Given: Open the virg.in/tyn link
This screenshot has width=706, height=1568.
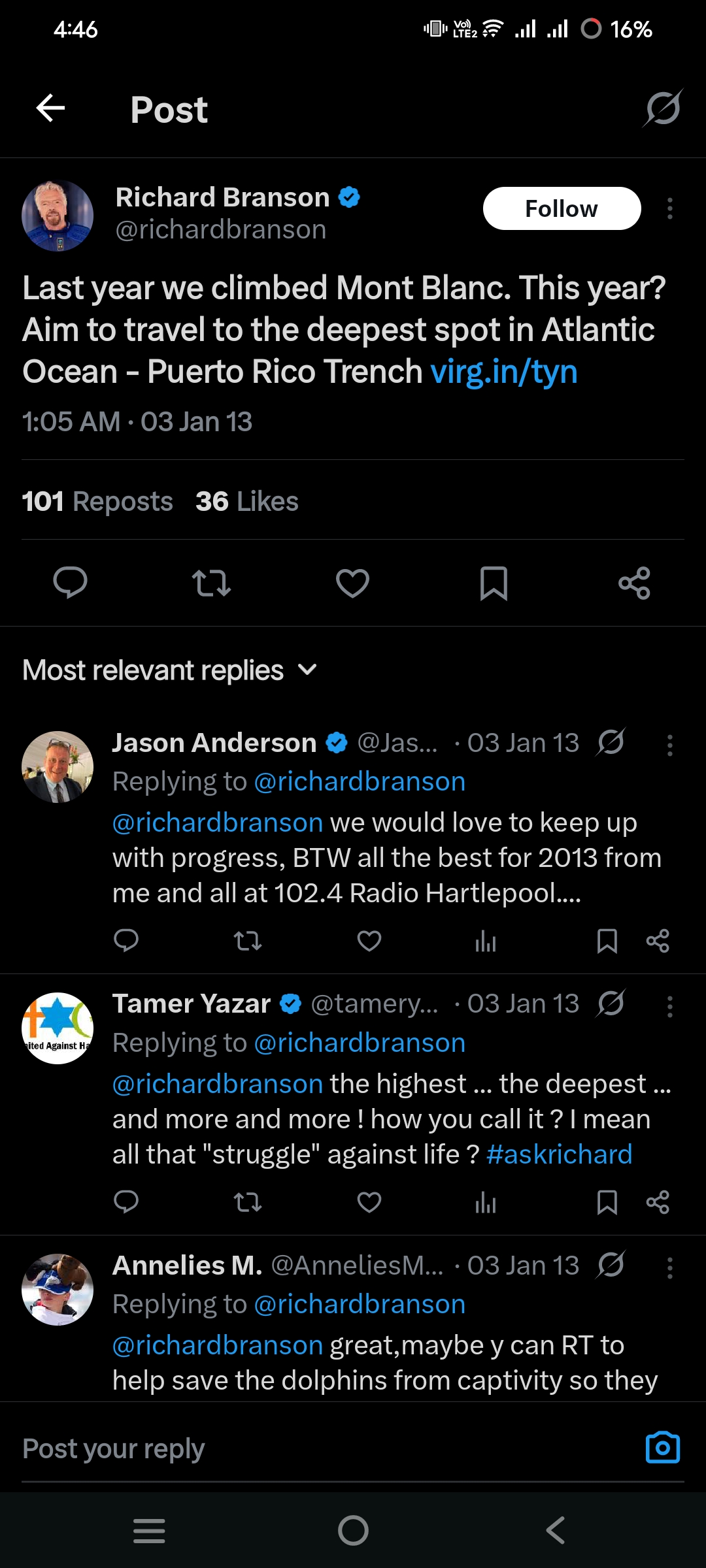Looking at the screenshot, I should (x=504, y=372).
